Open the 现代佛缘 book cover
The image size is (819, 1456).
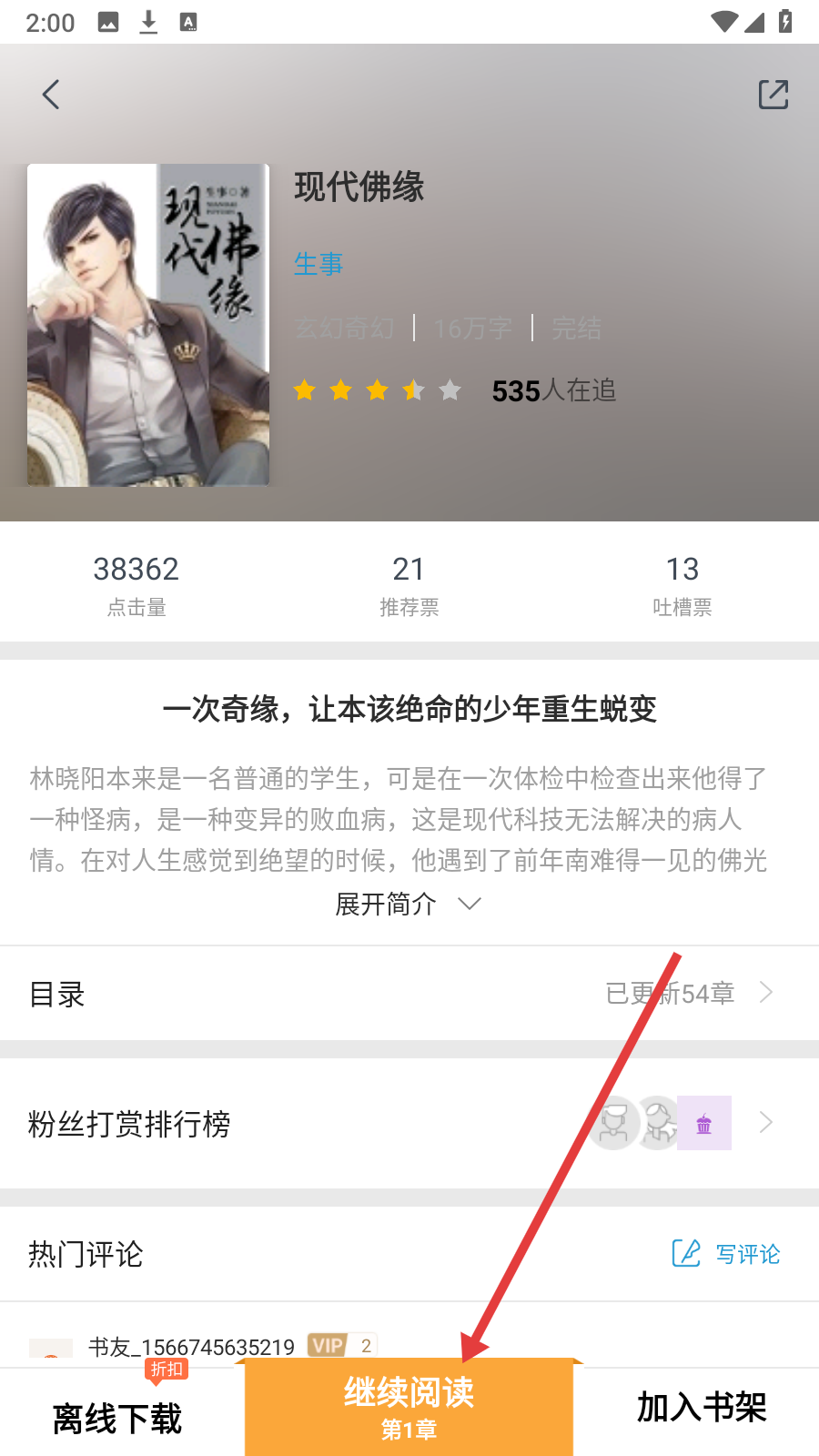(148, 325)
